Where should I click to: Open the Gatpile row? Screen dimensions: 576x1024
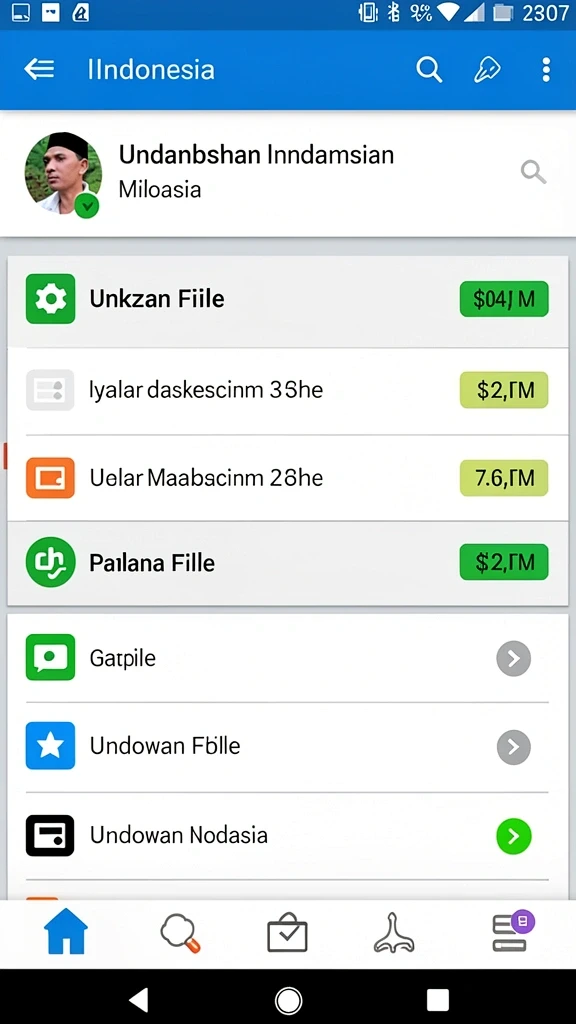(287, 658)
